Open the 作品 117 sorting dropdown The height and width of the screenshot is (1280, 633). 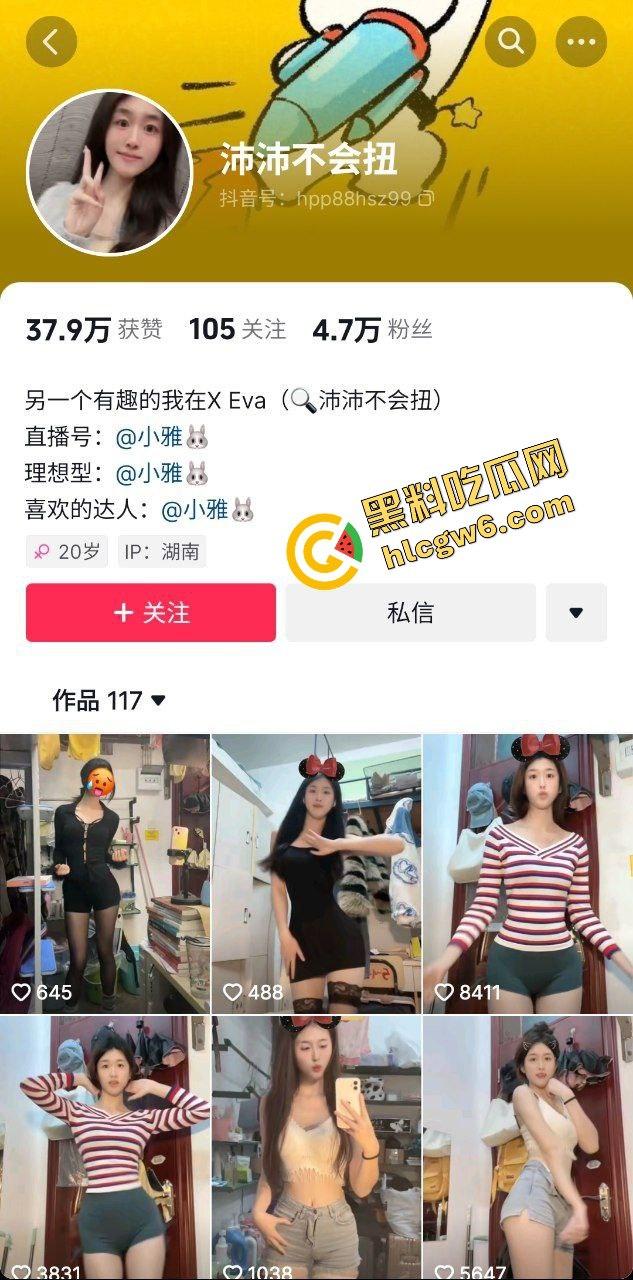tap(109, 701)
